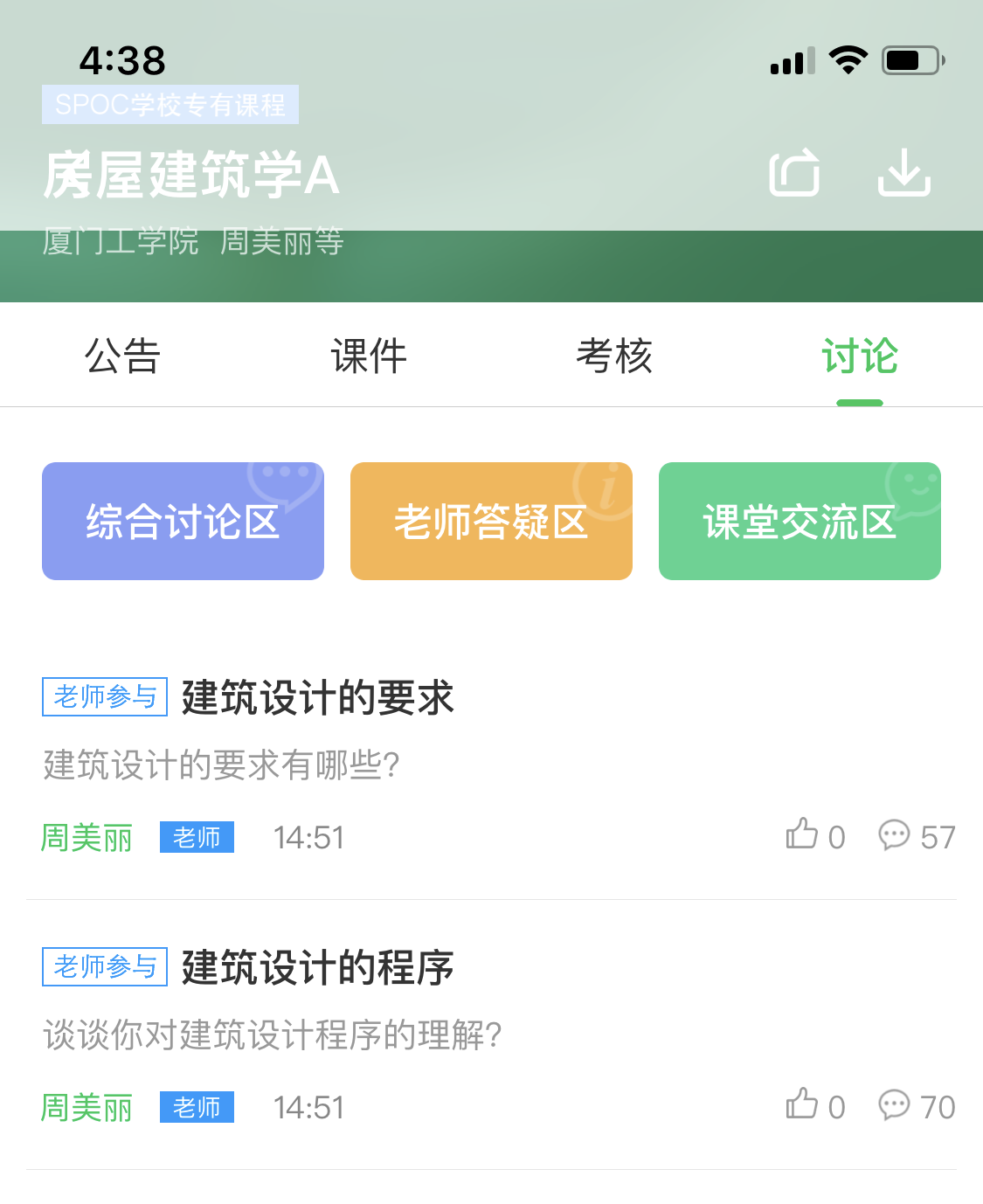This screenshot has height=1204, width=983.
Task: Like the 建筑设计的要求 post
Action: tap(802, 835)
